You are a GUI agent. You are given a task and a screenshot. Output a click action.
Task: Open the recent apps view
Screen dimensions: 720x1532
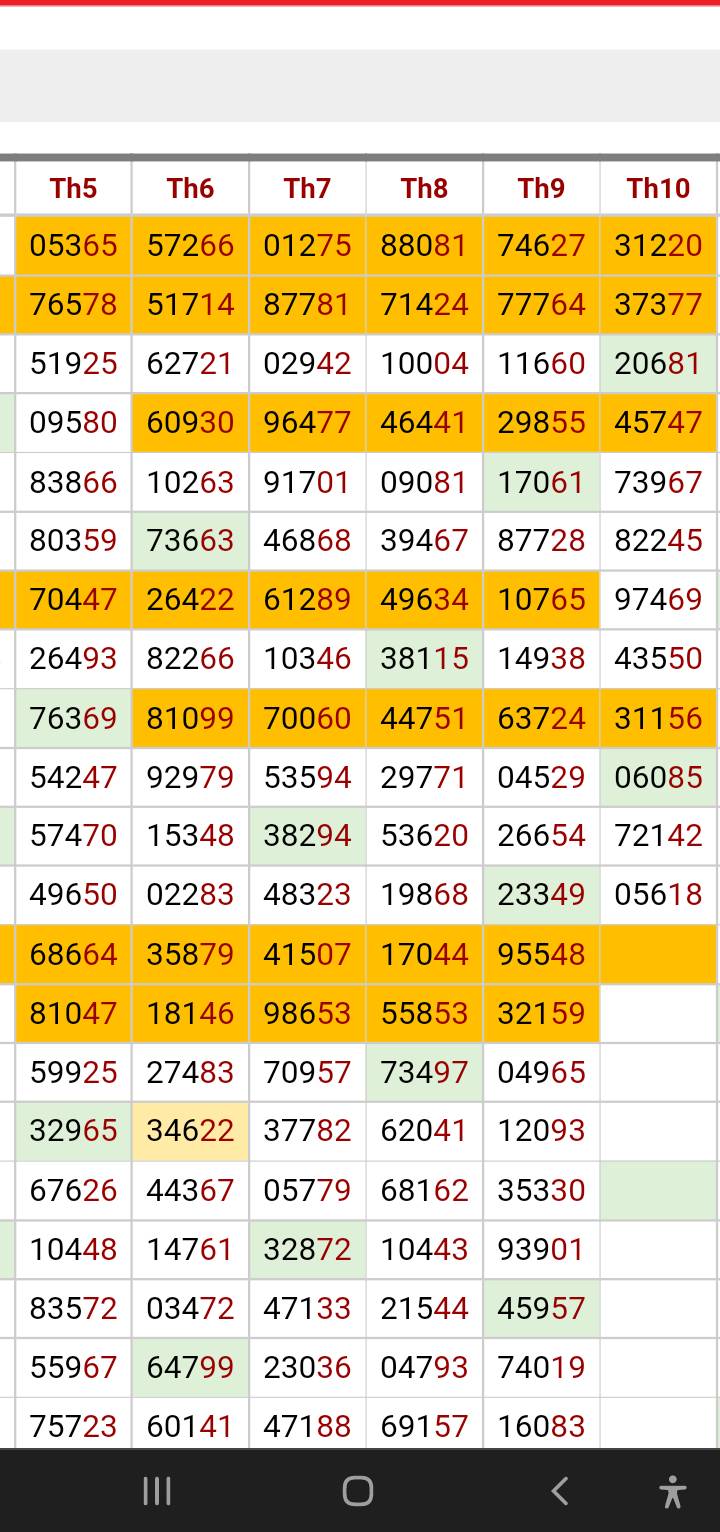157,1491
